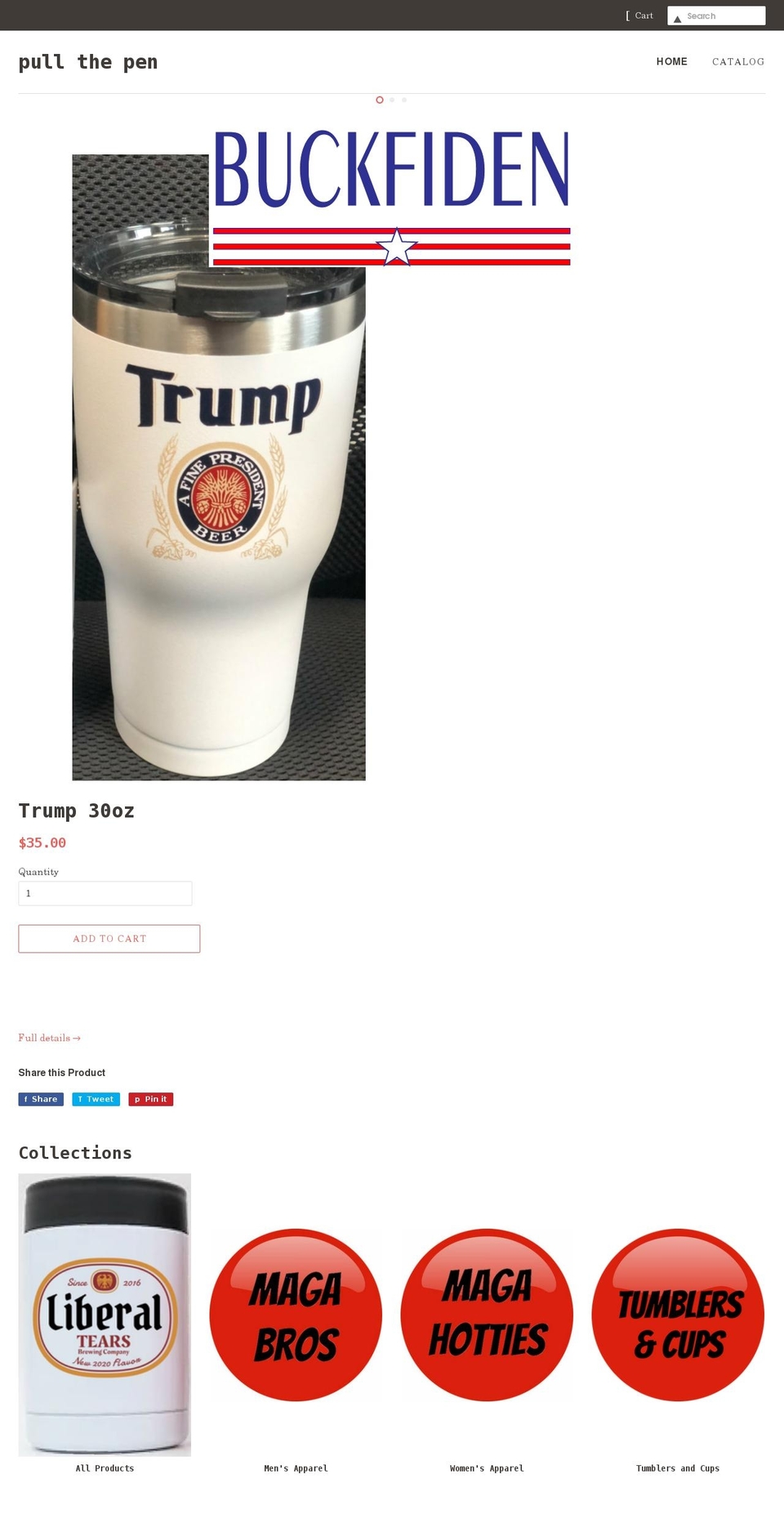Screen dimensions: 784x1532
Task: Switch to the second slideshow dot
Action: (x=392, y=100)
